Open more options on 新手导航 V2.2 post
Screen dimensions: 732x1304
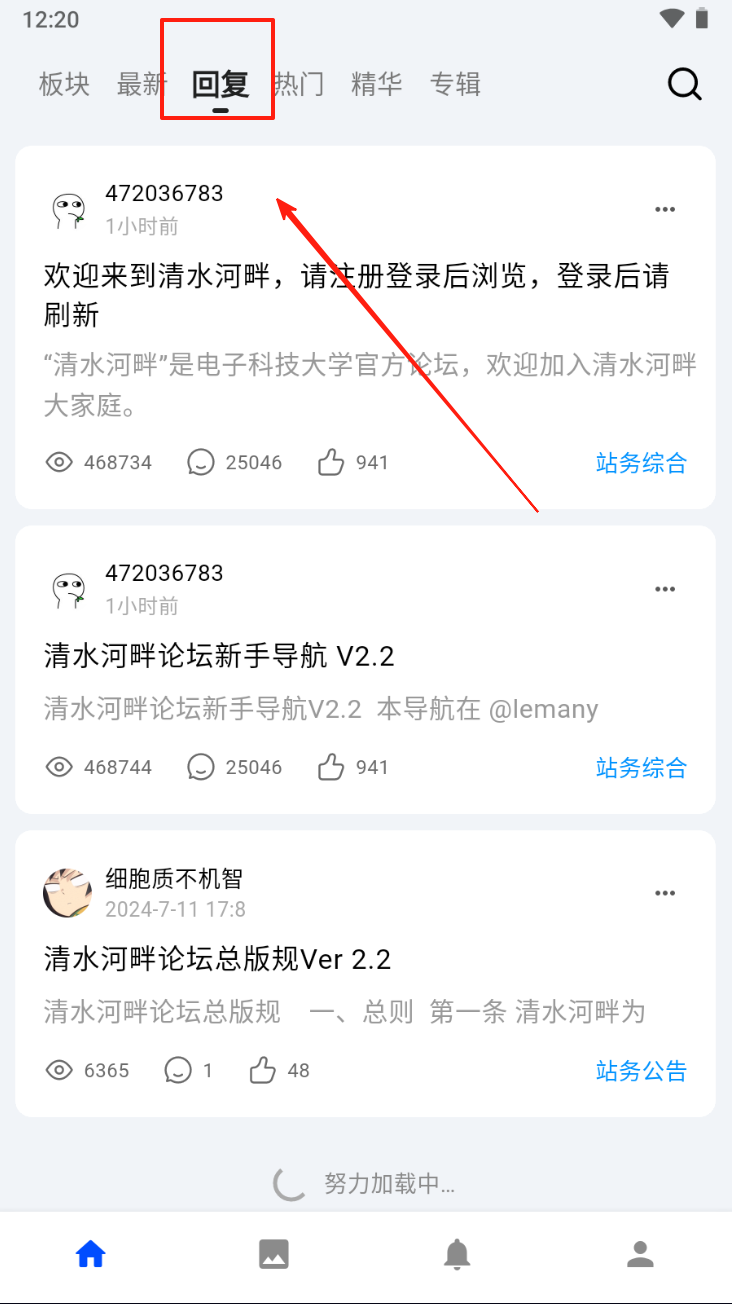tap(665, 589)
